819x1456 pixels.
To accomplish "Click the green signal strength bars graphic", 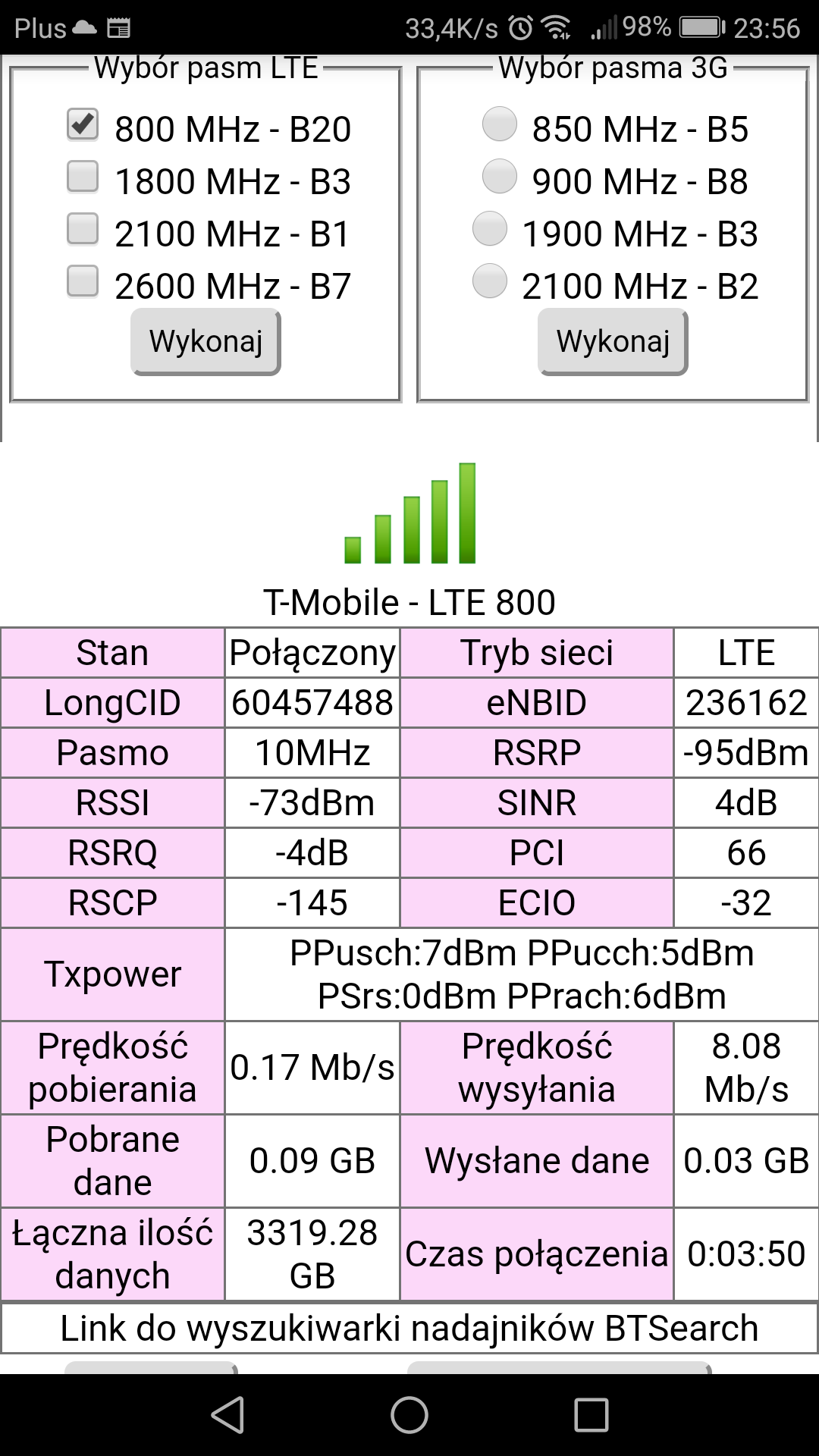I will [x=409, y=512].
